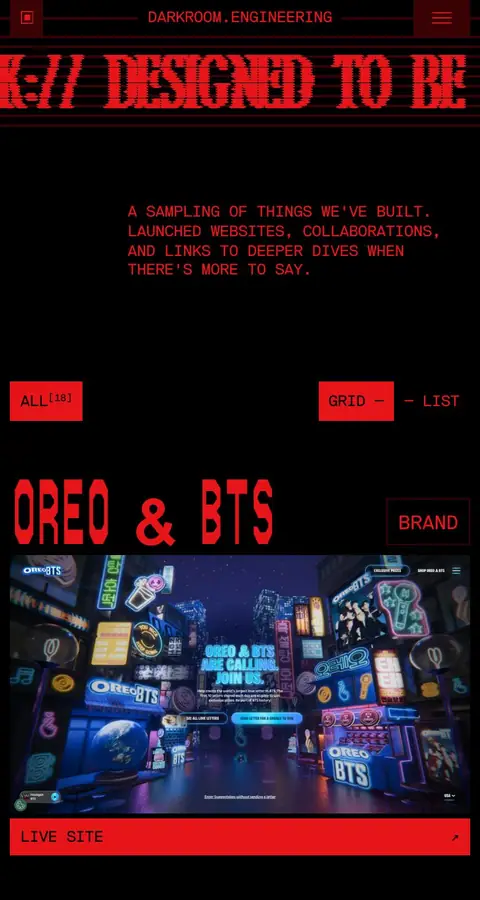Select the ALL projects filter
The height and width of the screenshot is (900, 480).
tap(46, 401)
